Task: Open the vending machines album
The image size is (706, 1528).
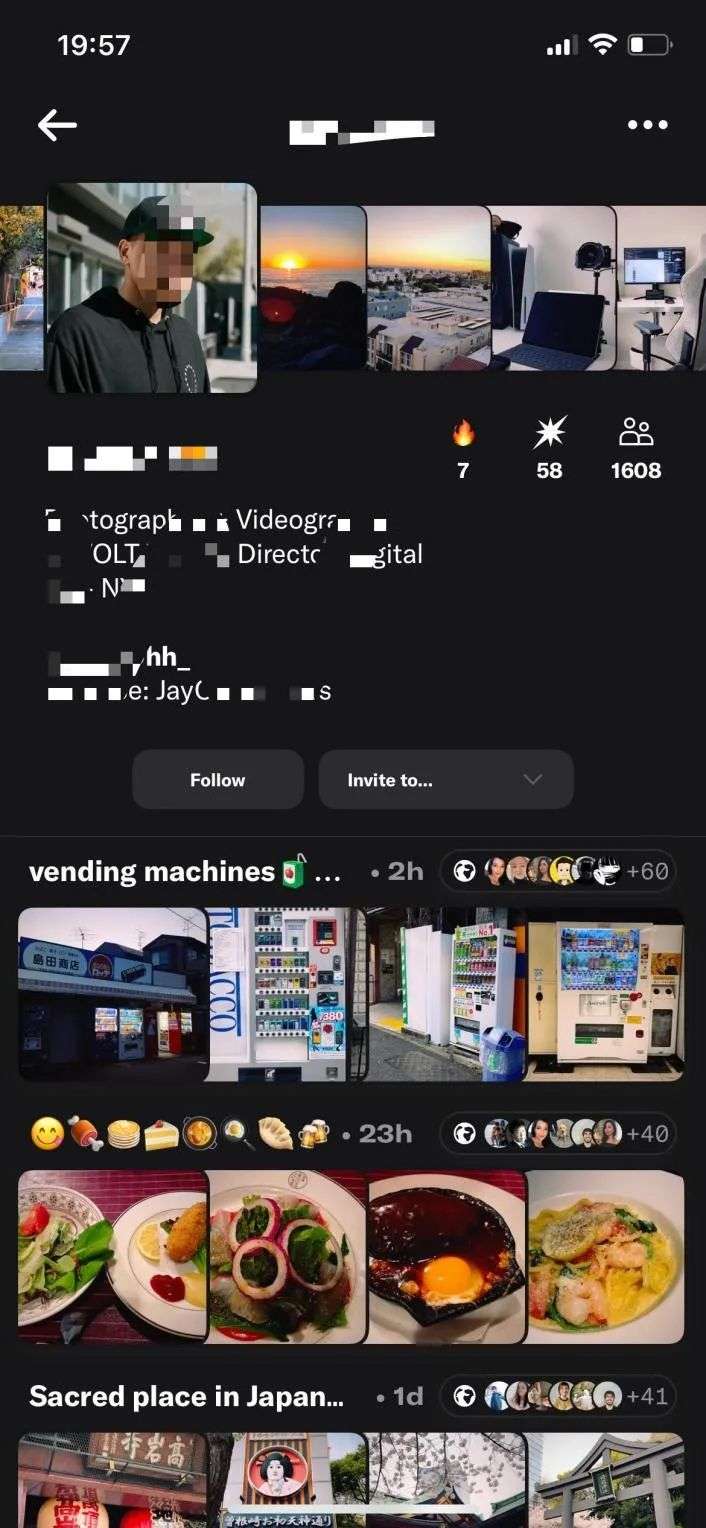Action: 185,872
